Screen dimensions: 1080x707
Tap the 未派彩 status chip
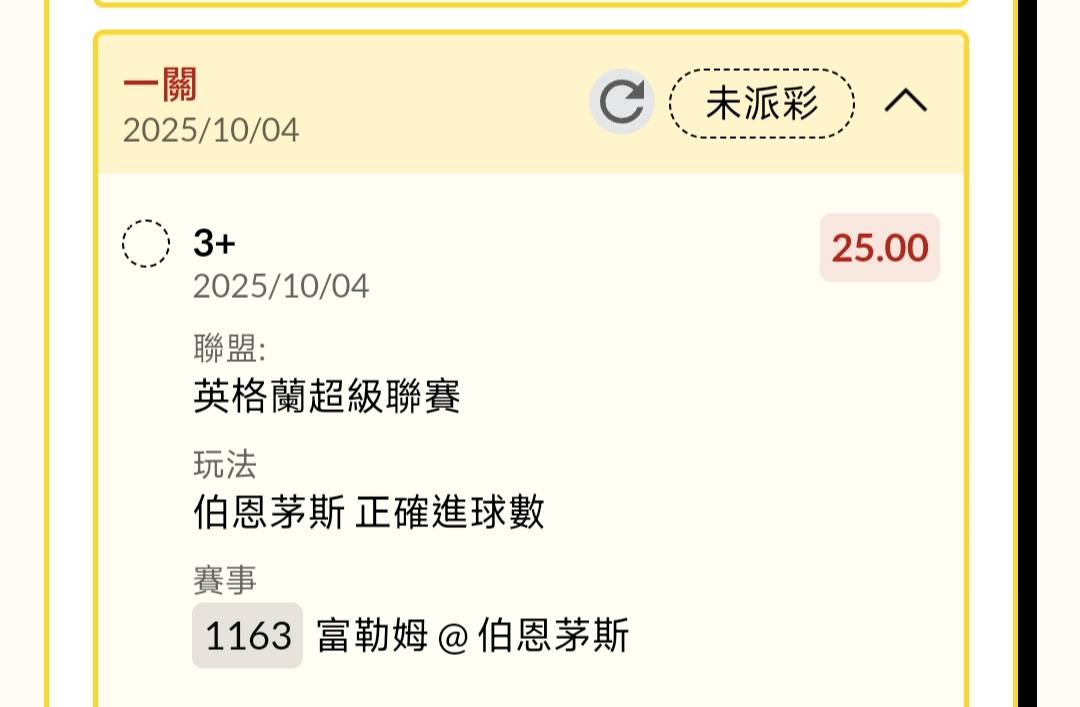click(x=761, y=102)
